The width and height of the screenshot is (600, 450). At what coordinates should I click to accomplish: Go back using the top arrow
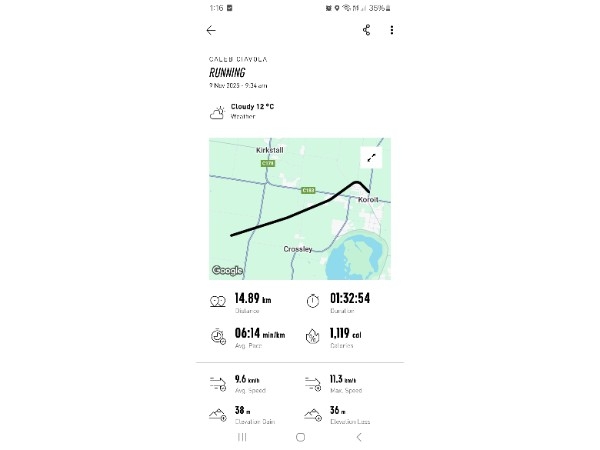[211, 30]
